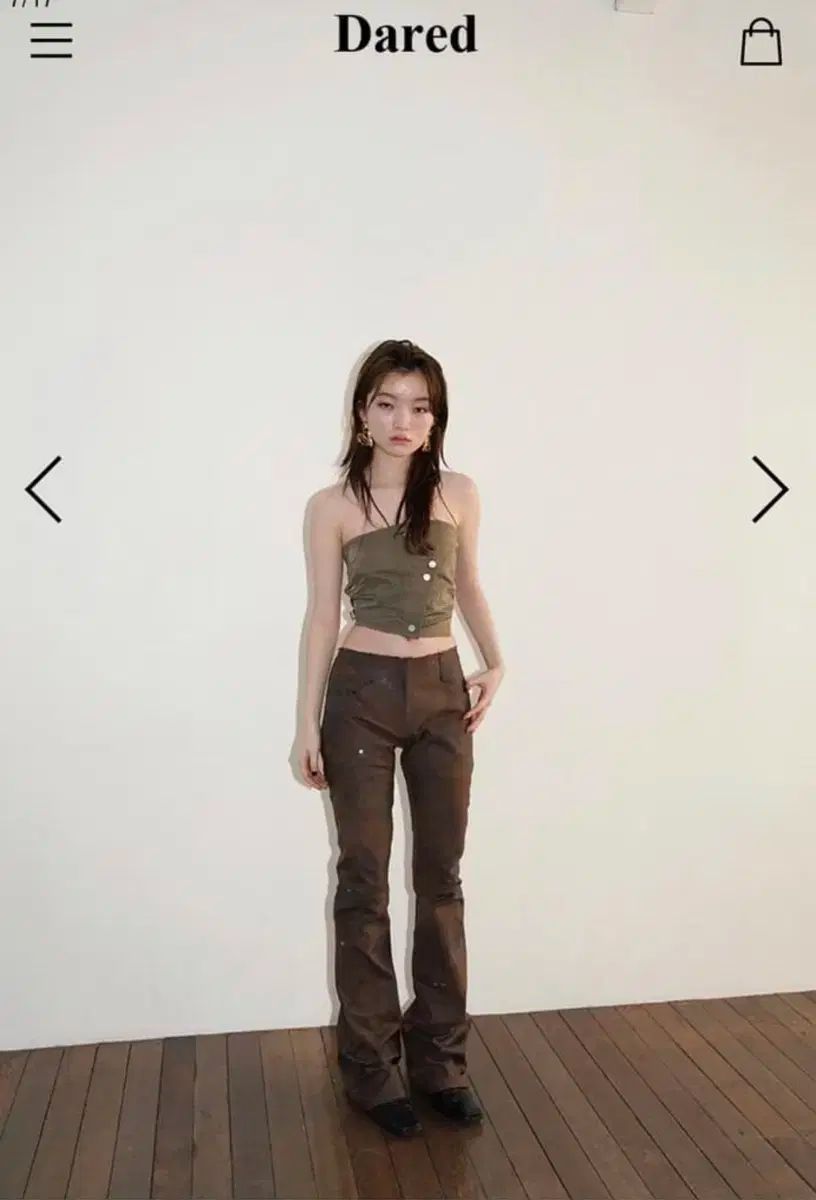Screen dimensions: 816x1200
Task: Open the shopping bag
Action: (761, 42)
